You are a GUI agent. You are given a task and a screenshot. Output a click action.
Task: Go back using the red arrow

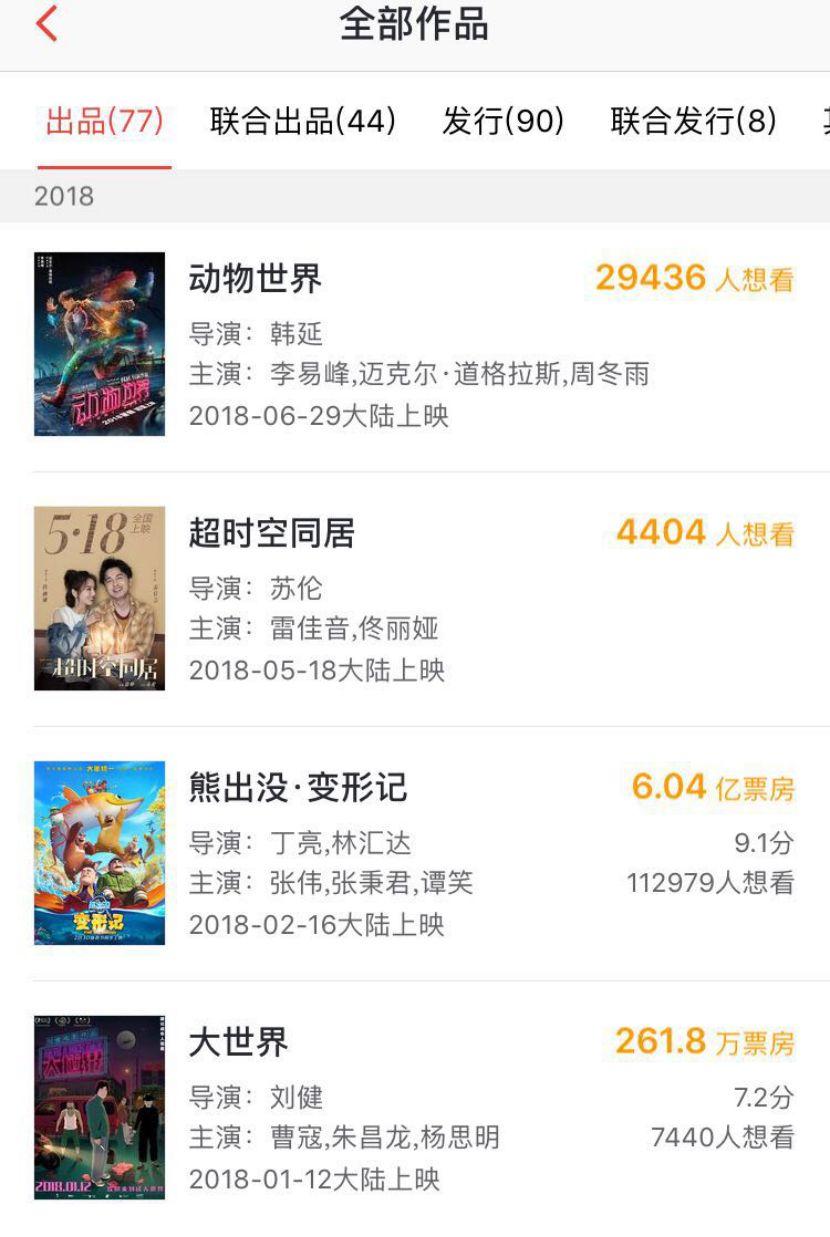47,24
